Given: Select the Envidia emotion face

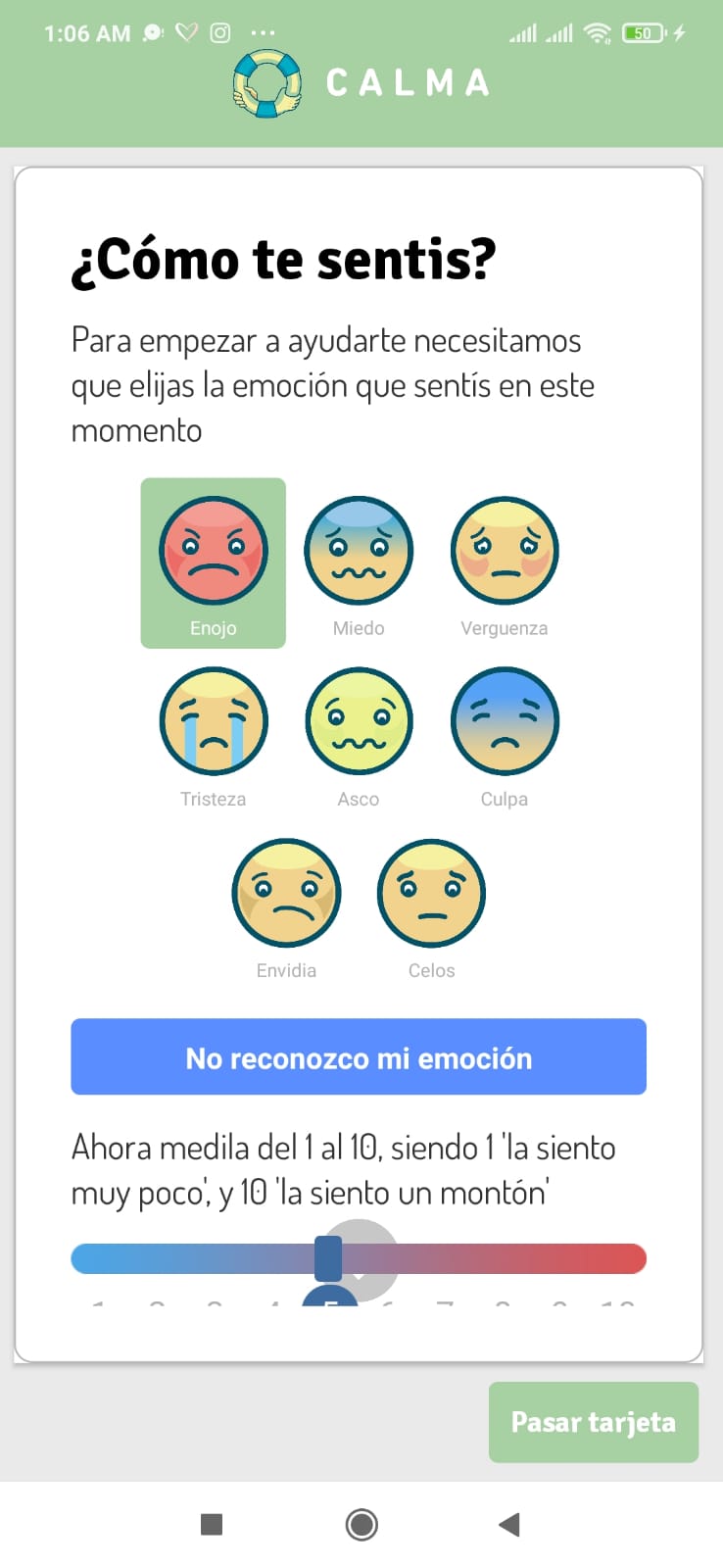Looking at the screenshot, I should tap(286, 893).
